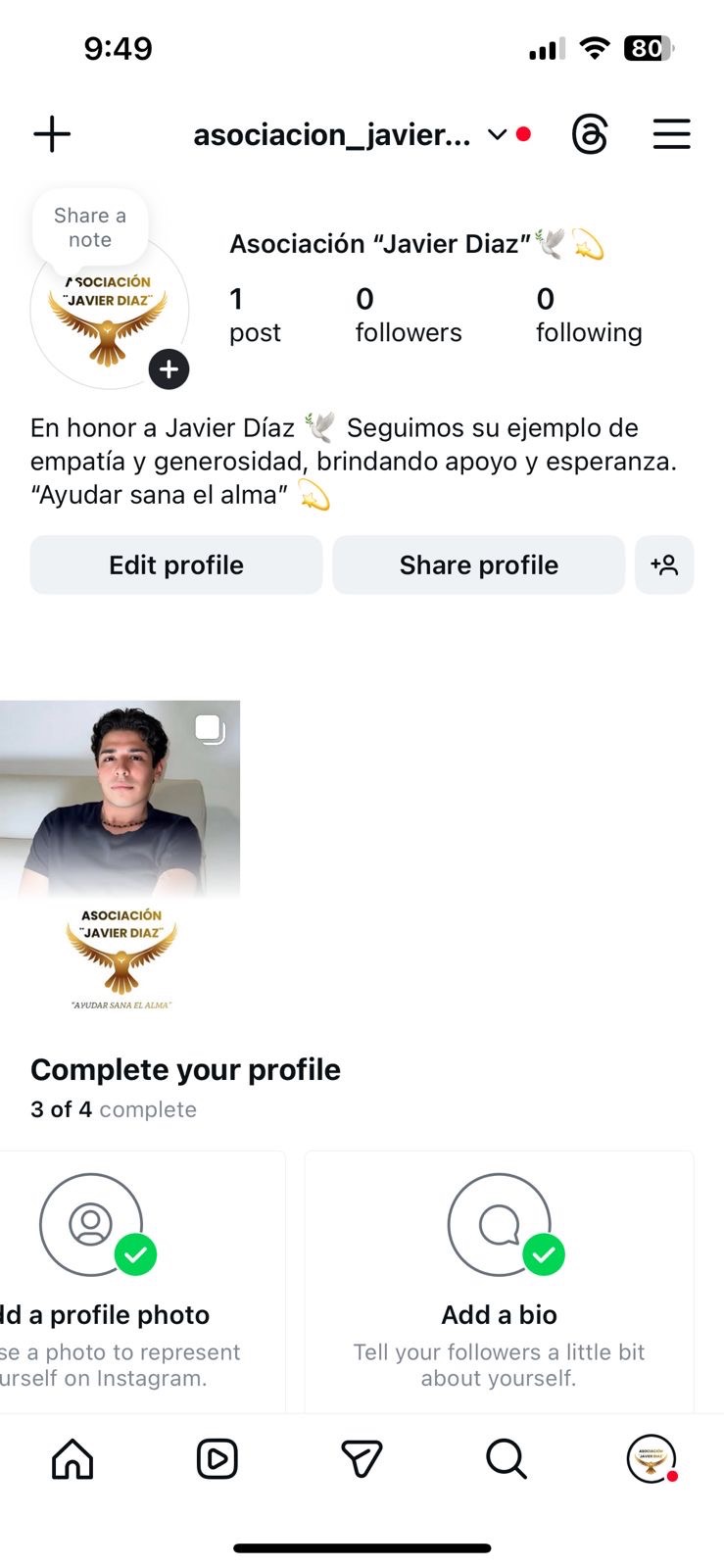Image resolution: width=724 pixels, height=1568 pixels.
Task: Switch to the Search tab
Action: [507, 1459]
